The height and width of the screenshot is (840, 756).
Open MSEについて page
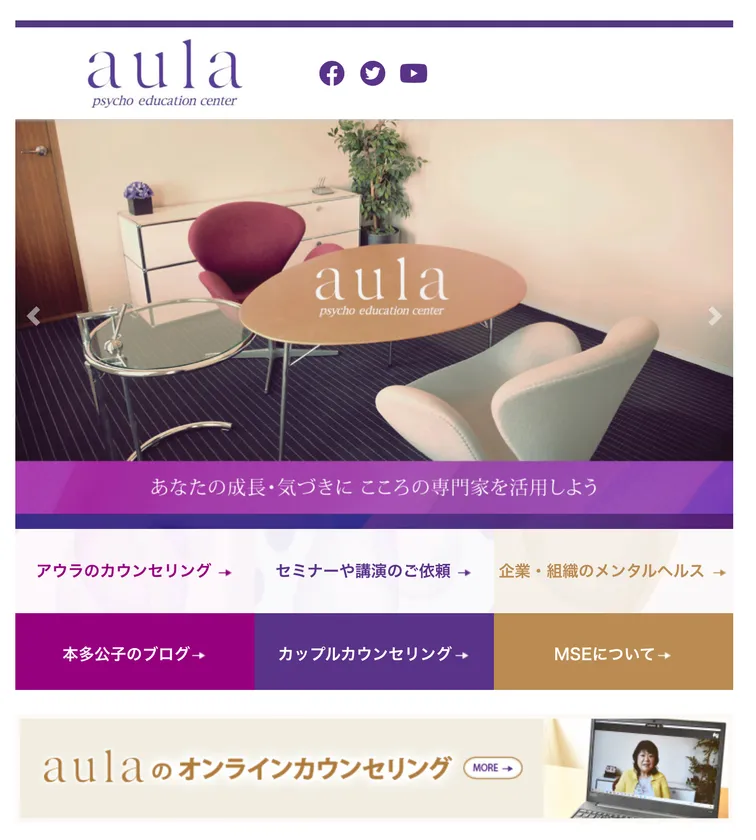point(612,654)
